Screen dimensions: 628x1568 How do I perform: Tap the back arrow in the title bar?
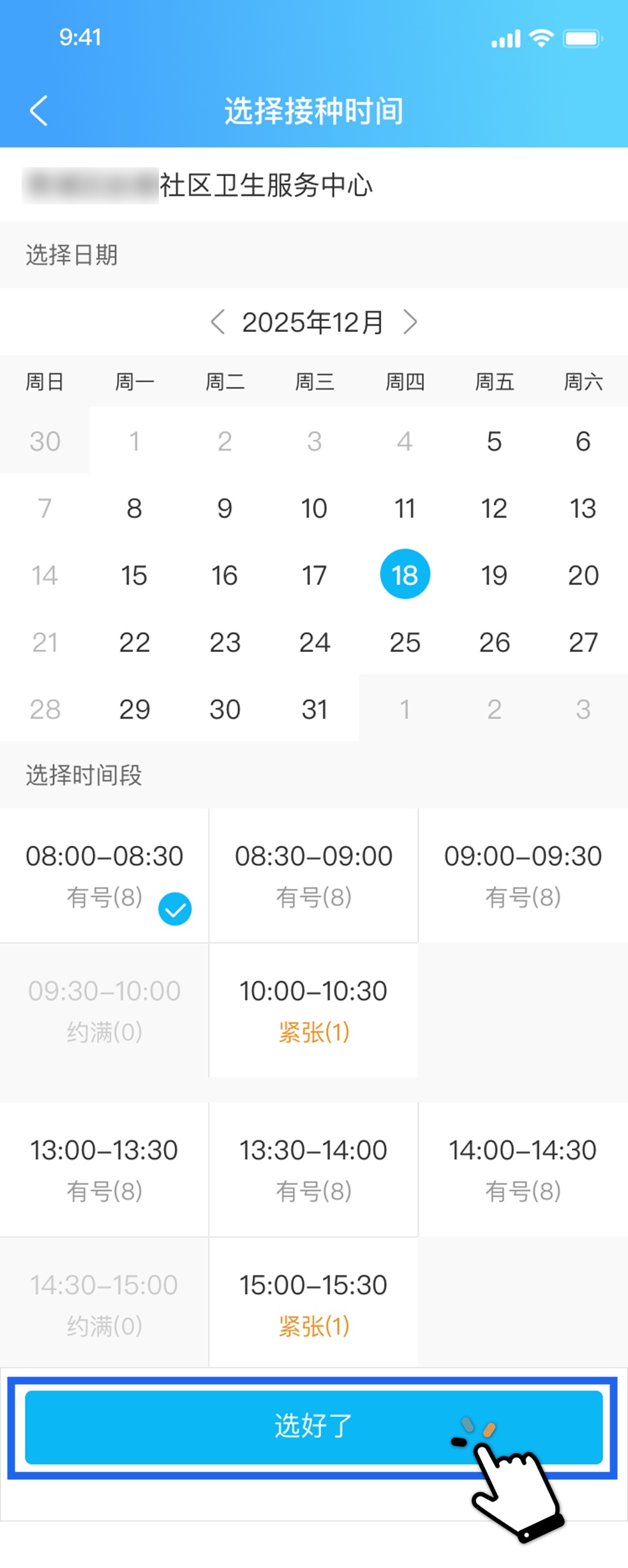[40, 110]
